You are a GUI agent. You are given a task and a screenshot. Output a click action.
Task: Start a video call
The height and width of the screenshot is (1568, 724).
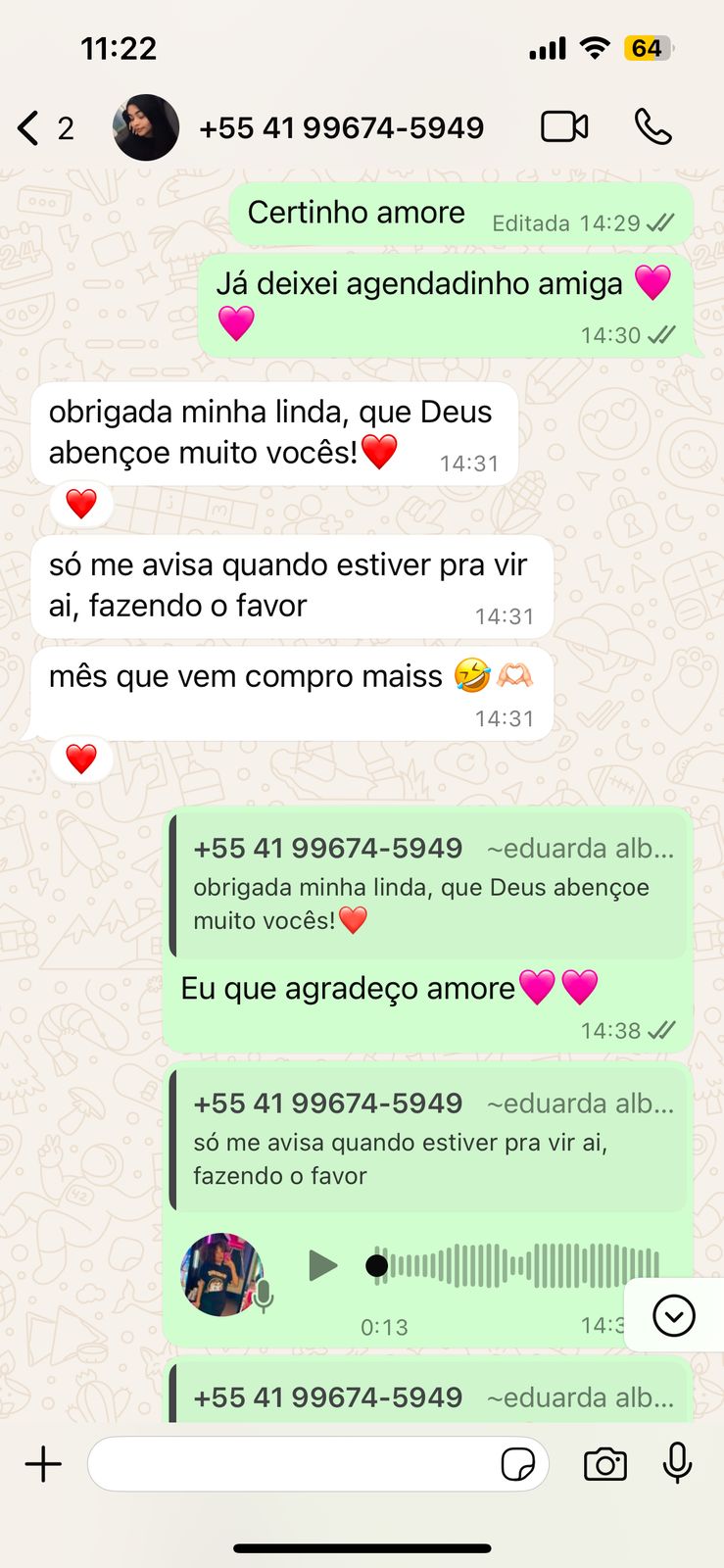(564, 127)
